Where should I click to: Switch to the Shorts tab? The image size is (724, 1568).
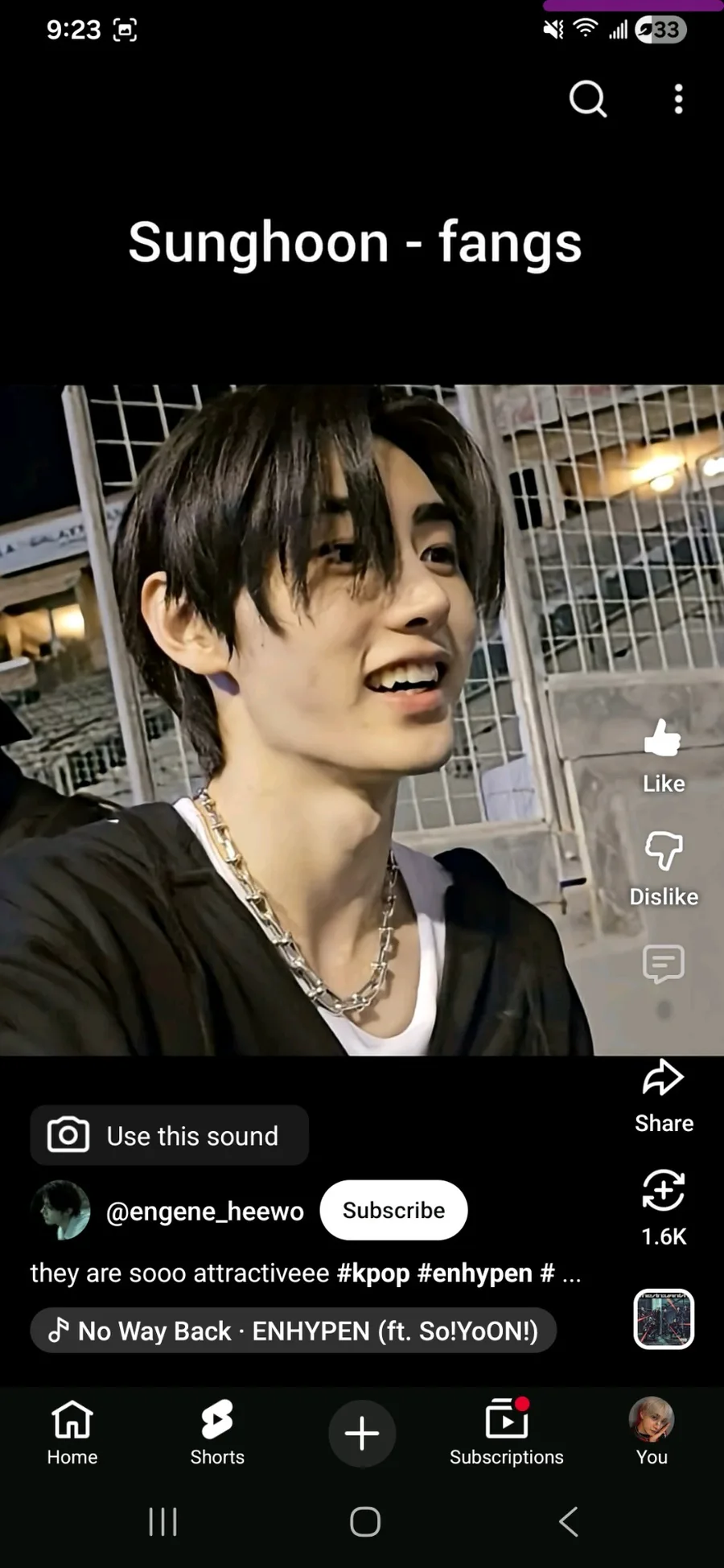click(217, 1432)
